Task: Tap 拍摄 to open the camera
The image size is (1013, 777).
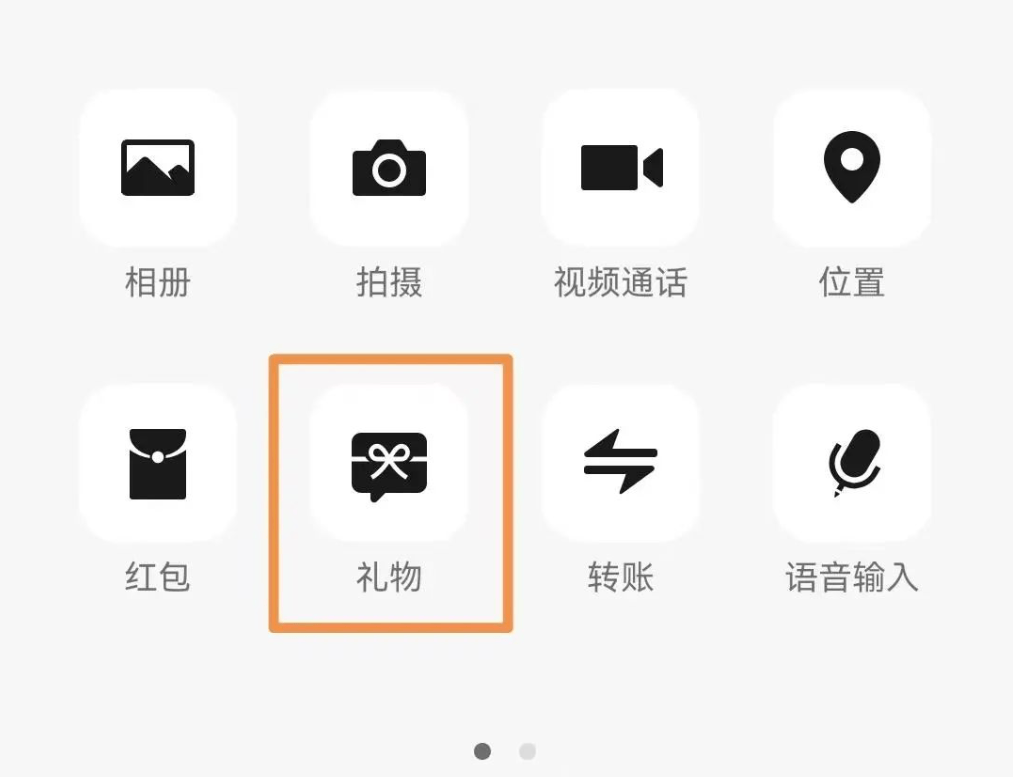Action: [389, 168]
